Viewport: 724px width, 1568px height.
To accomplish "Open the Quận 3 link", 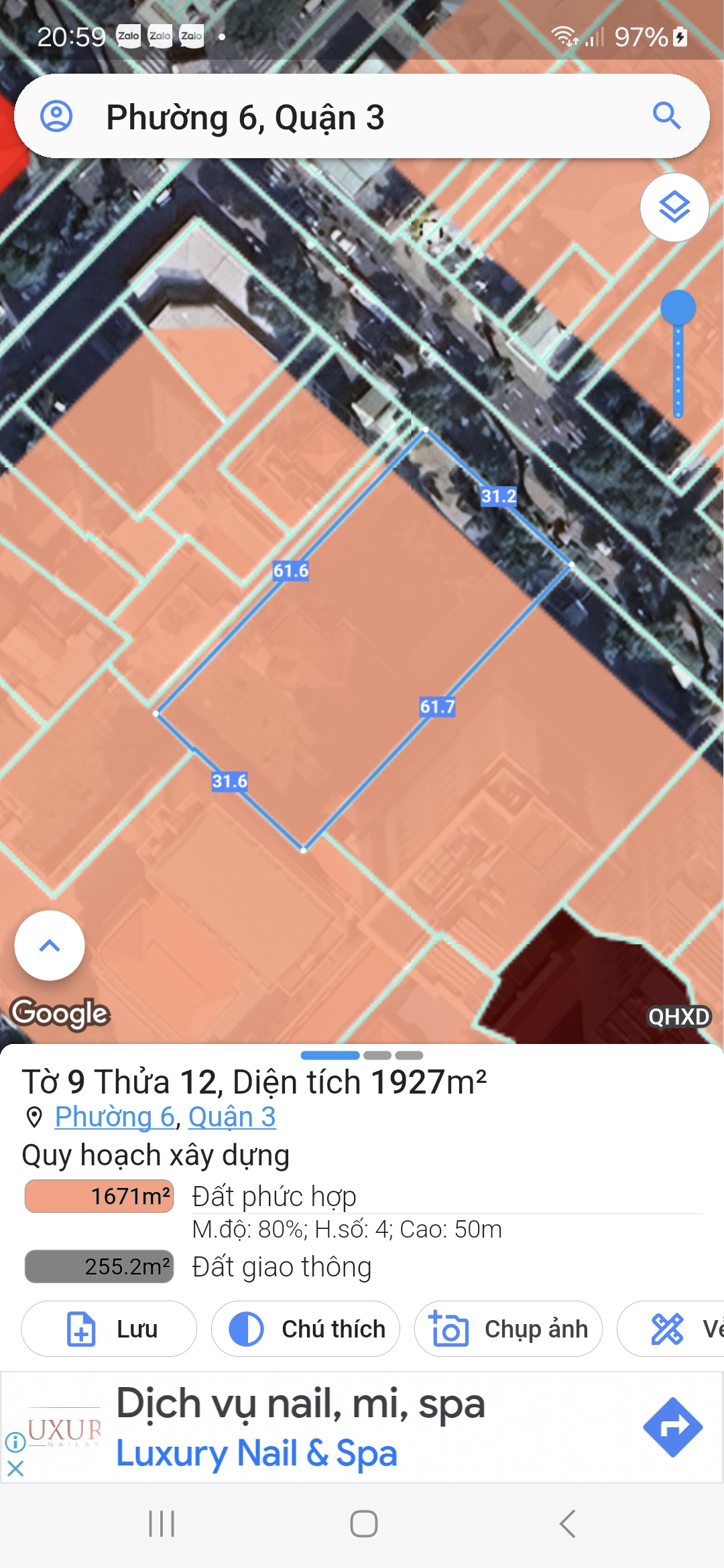I will (232, 1117).
